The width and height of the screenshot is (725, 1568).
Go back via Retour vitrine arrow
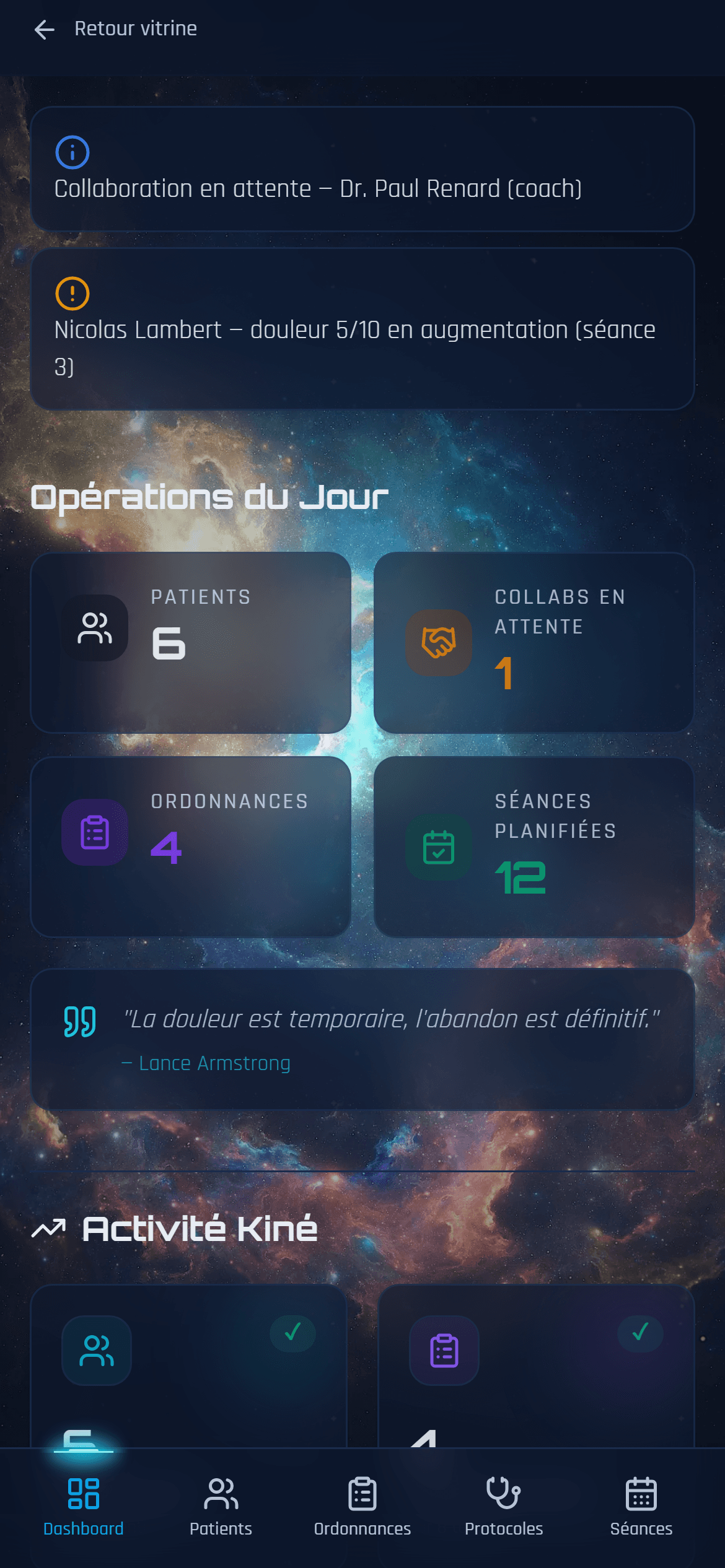[45, 29]
